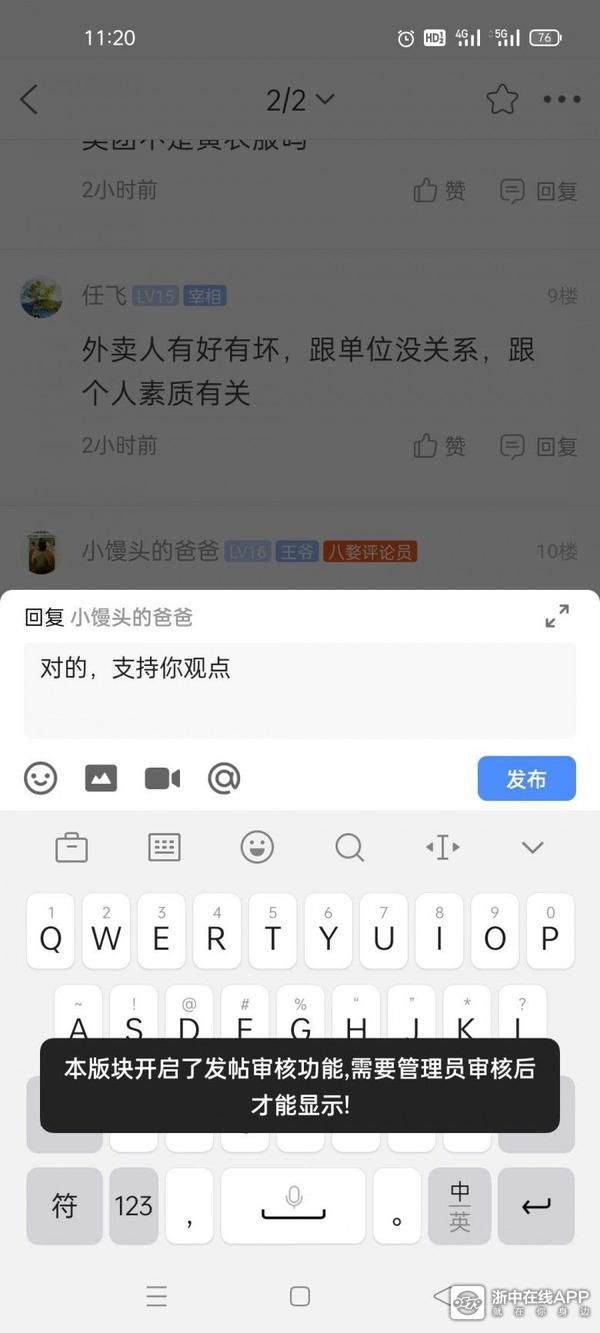Mention a user with the @ icon
The width and height of the screenshot is (600, 1333).
(224, 778)
